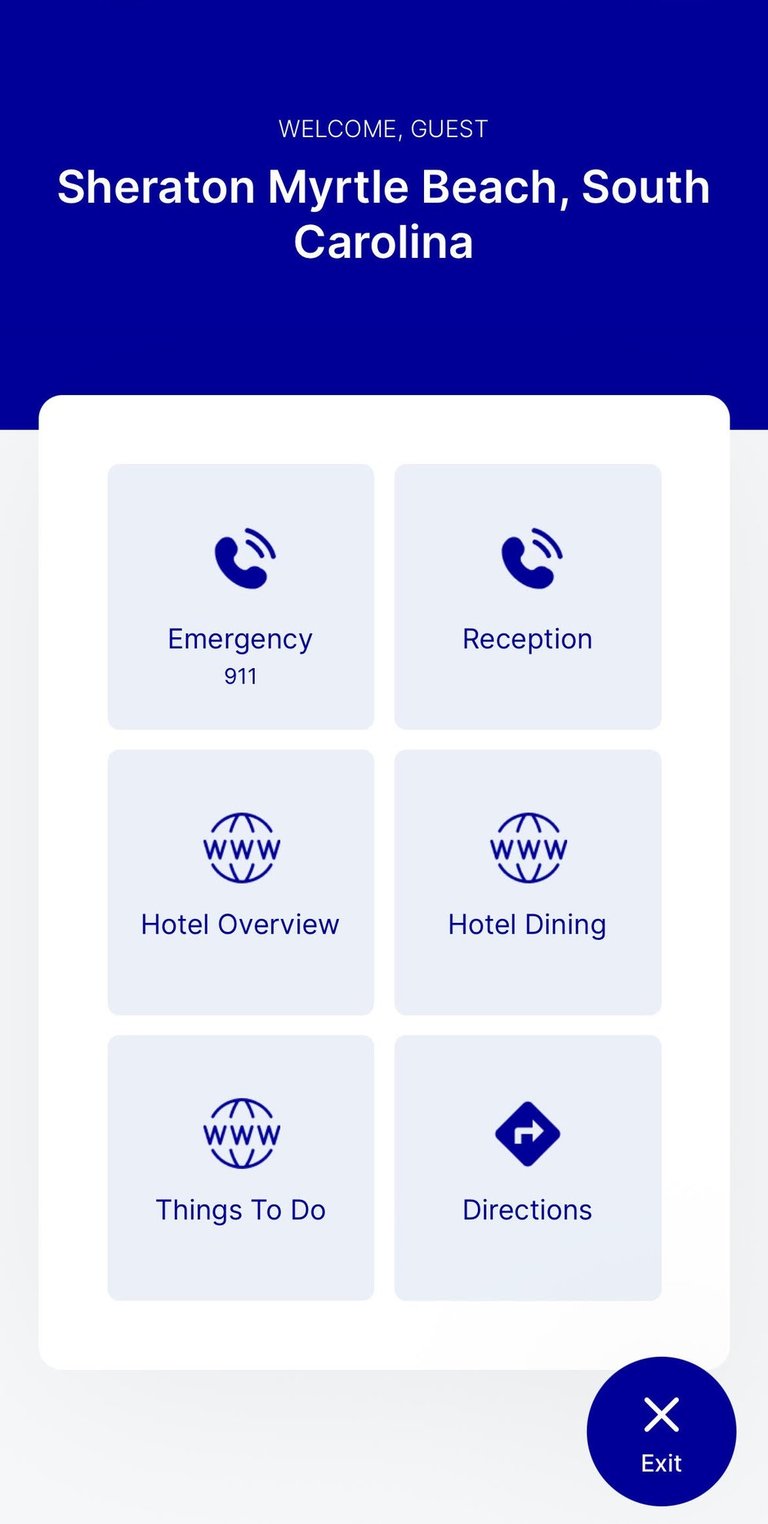Call the hotel Reception
The image size is (768, 1524).
tap(527, 596)
